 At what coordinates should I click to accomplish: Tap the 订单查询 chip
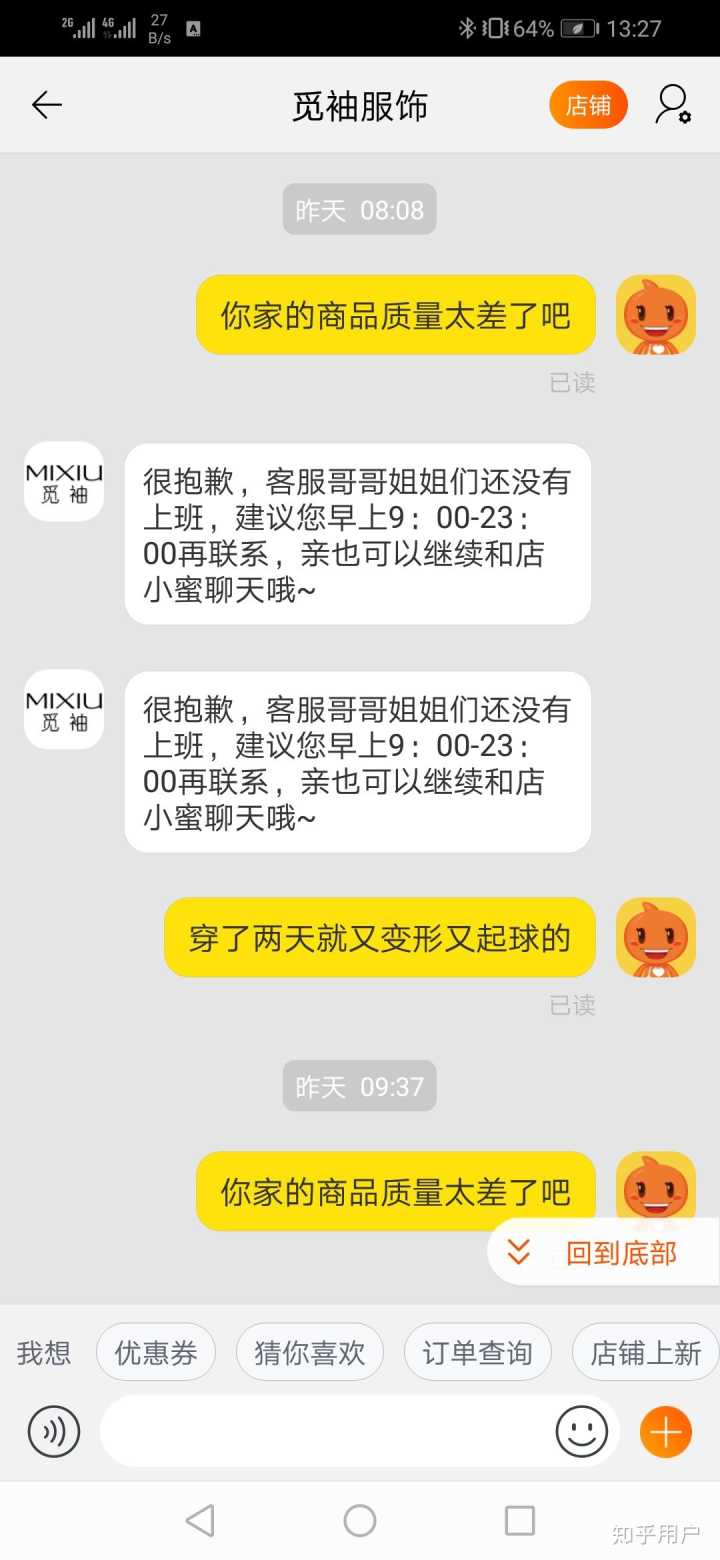[x=477, y=1353]
